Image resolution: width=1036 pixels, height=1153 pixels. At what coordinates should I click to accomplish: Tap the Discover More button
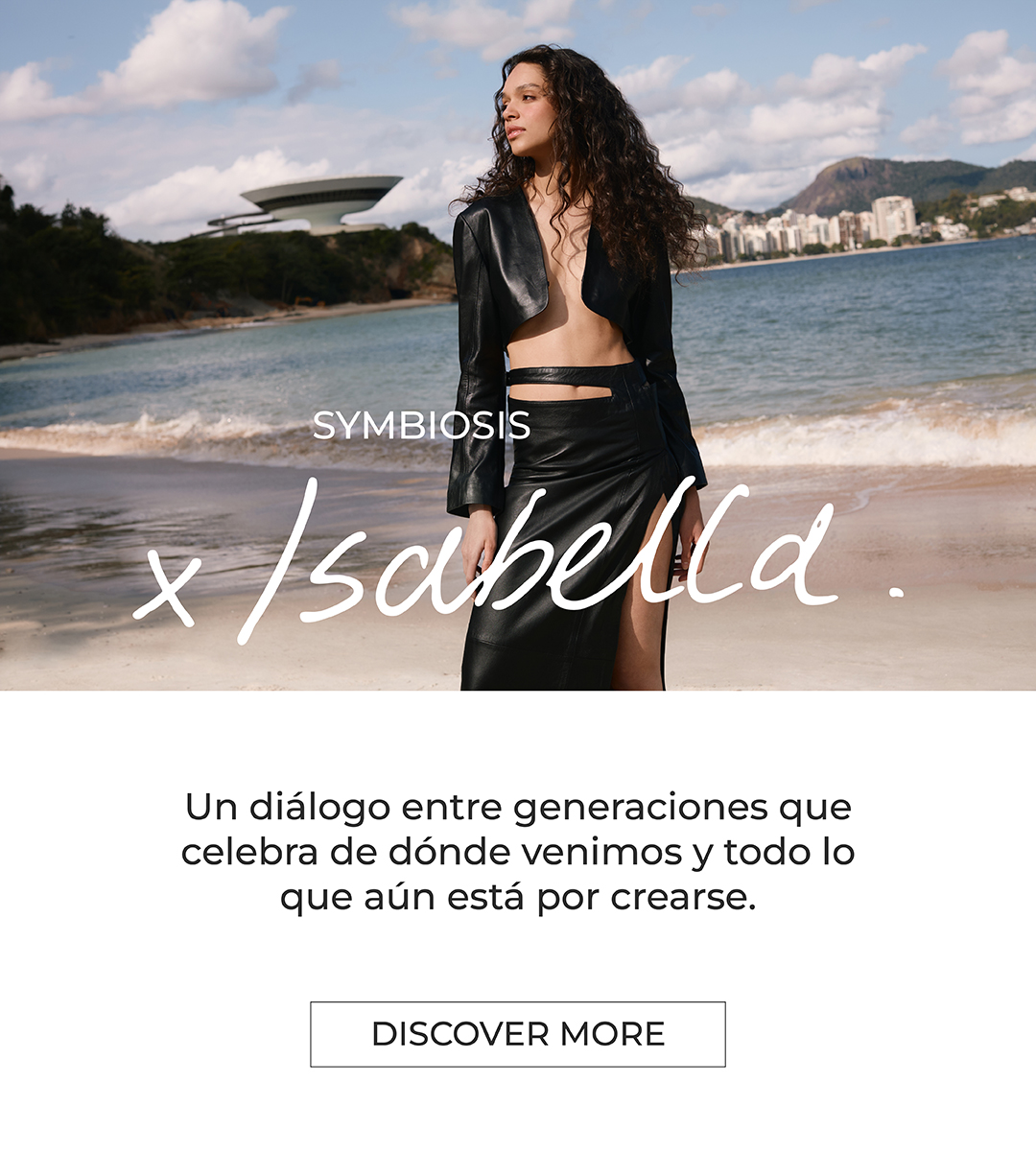[x=518, y=1034]
